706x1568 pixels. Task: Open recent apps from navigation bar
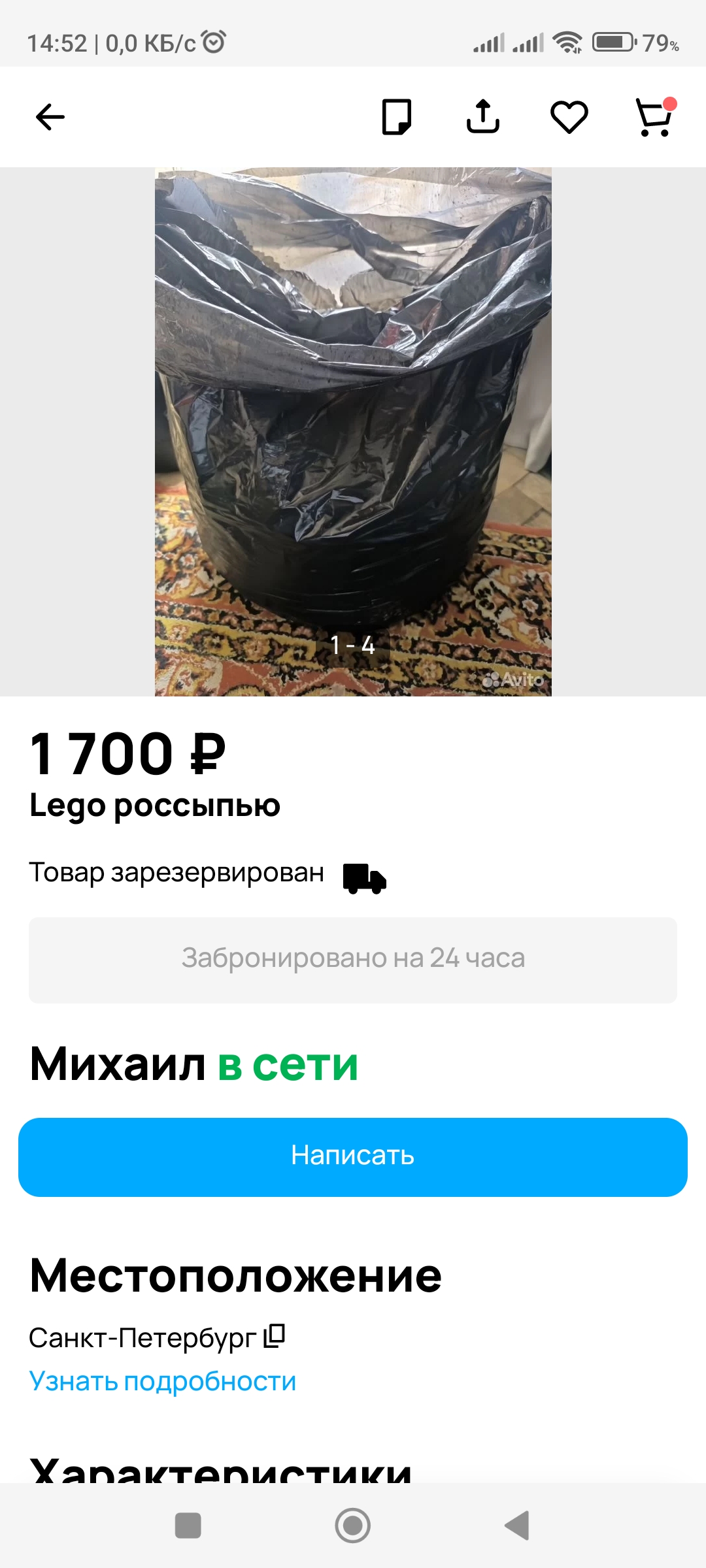pyautogui.click(x=188, y=1526)
